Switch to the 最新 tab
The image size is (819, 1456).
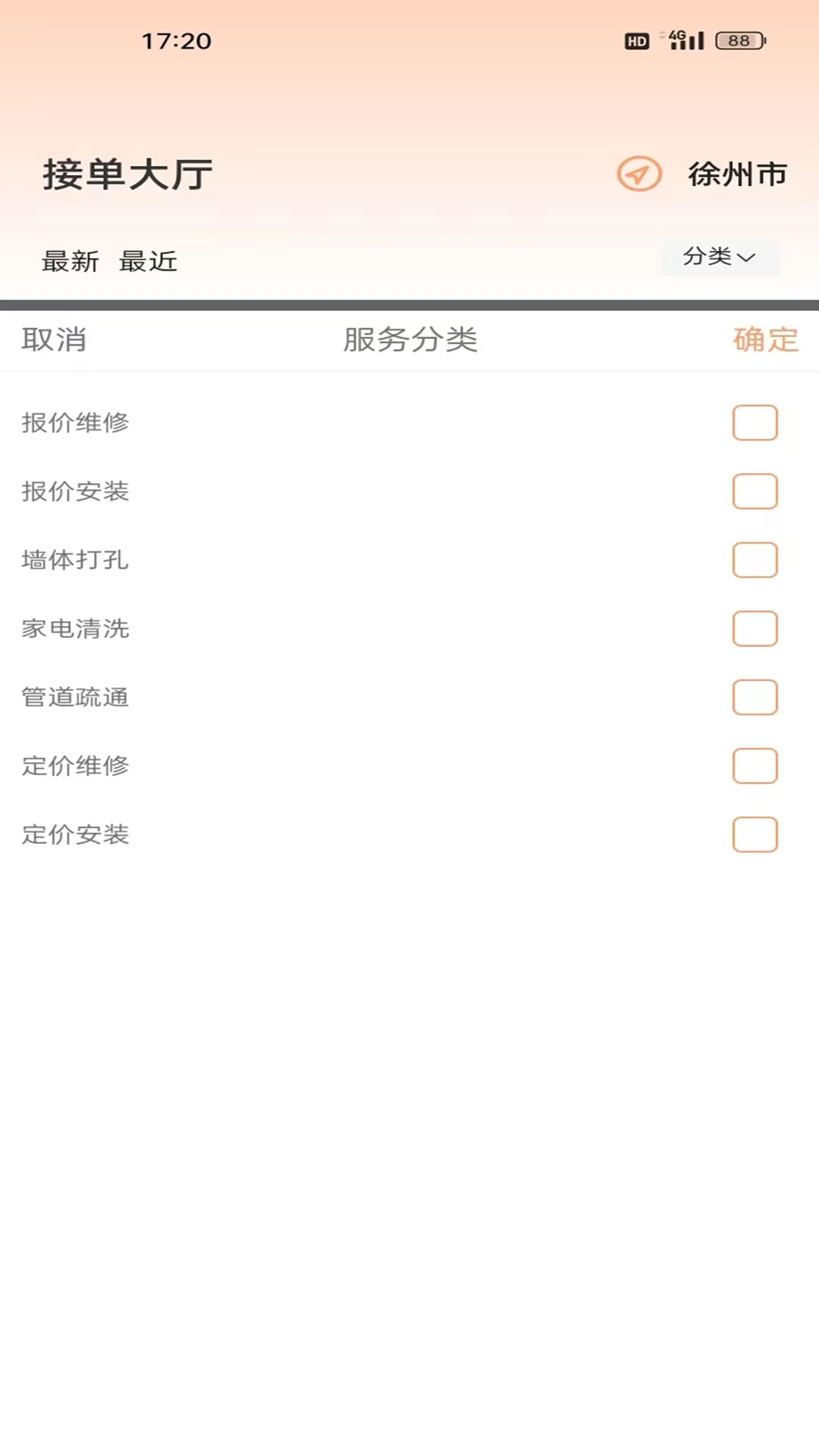(x=70, y=262)
